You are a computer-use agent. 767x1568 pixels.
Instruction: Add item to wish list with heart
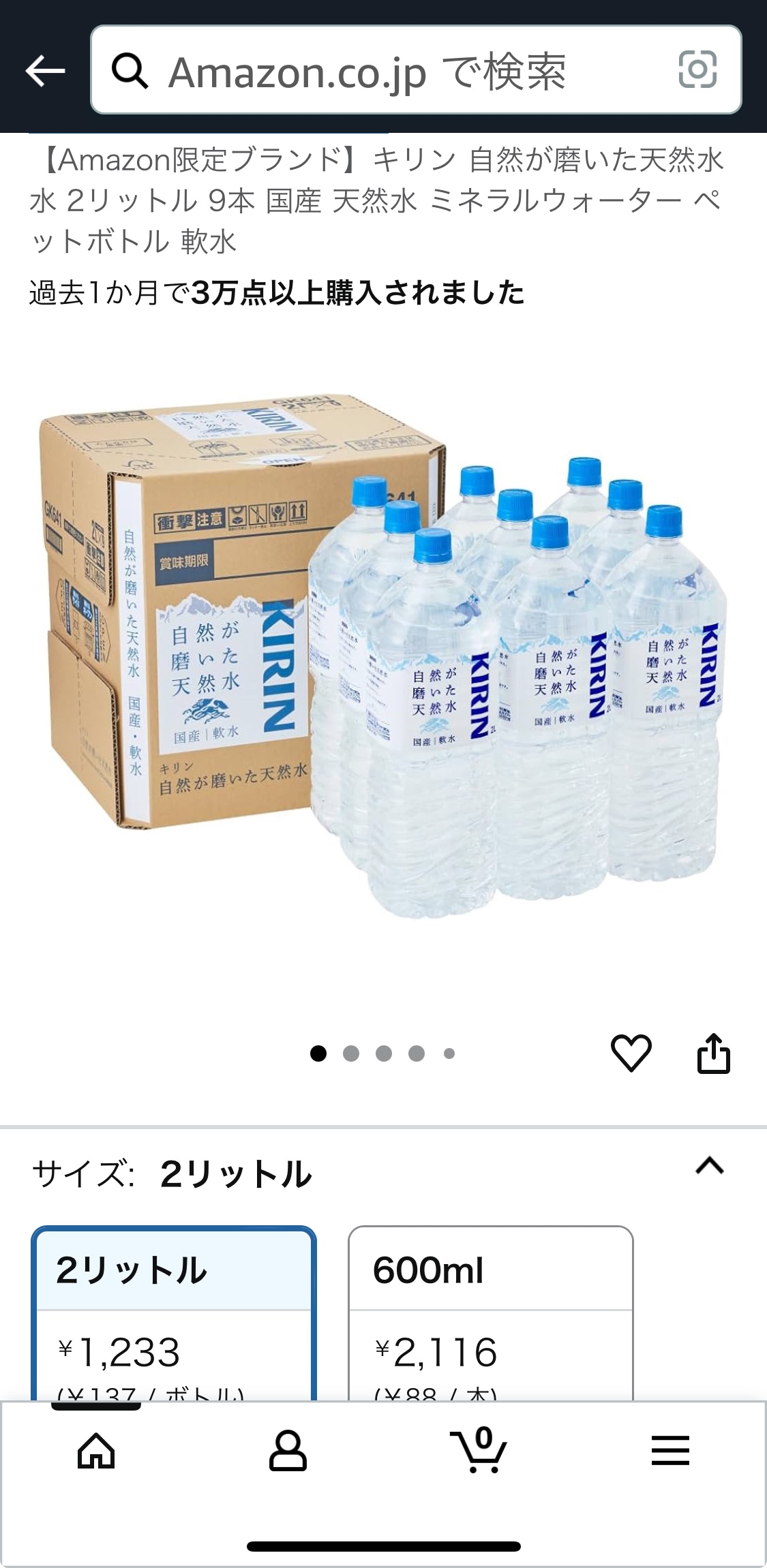pos(631,1053)
